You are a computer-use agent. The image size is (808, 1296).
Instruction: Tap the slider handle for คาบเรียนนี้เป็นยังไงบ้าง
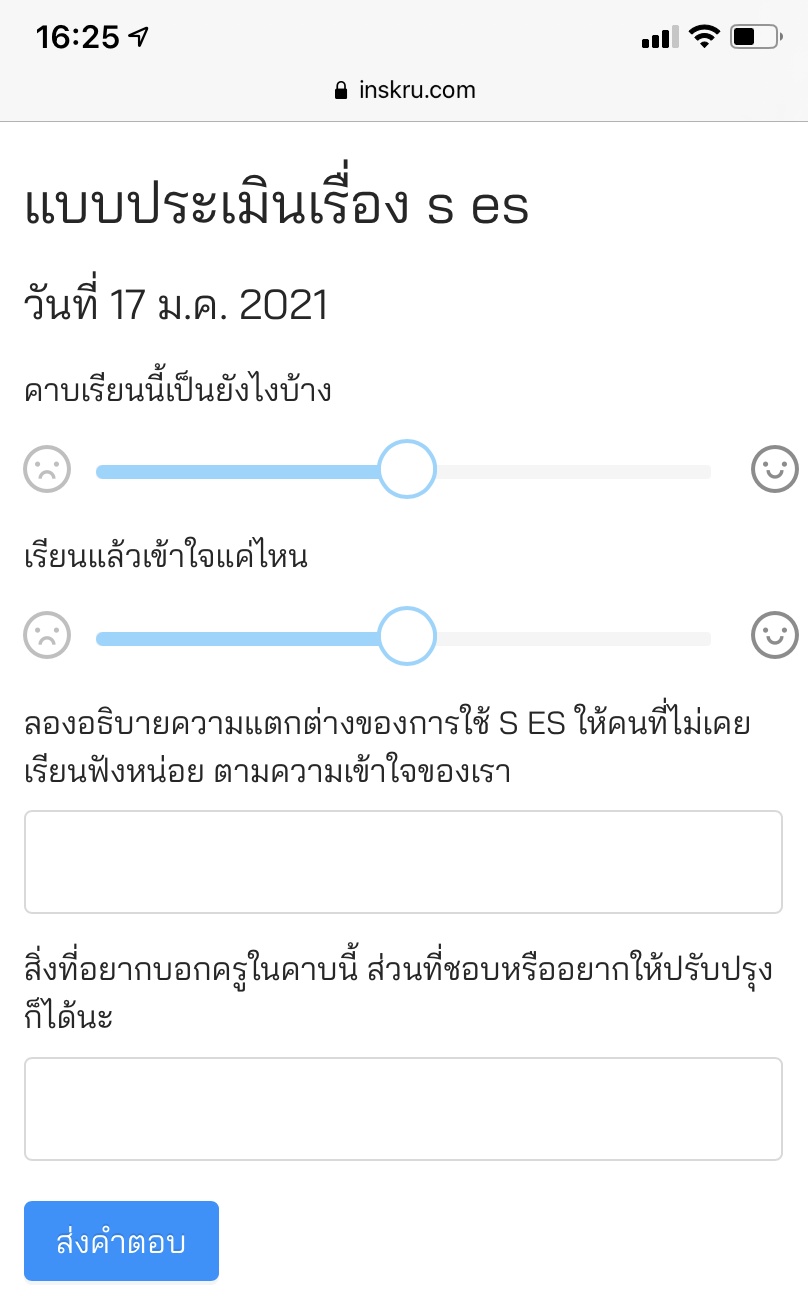coord(407,469)
